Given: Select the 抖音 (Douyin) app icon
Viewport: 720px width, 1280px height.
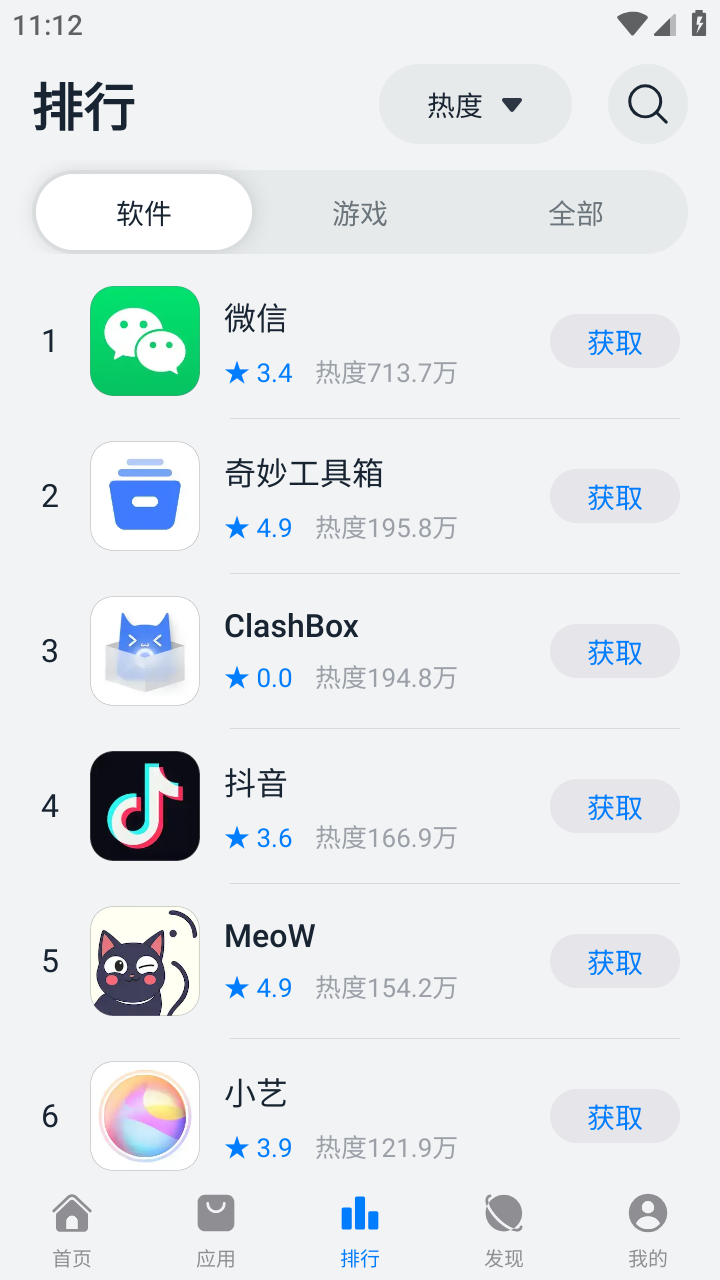Looking at the screenshot, I should (x=144, y=806).
